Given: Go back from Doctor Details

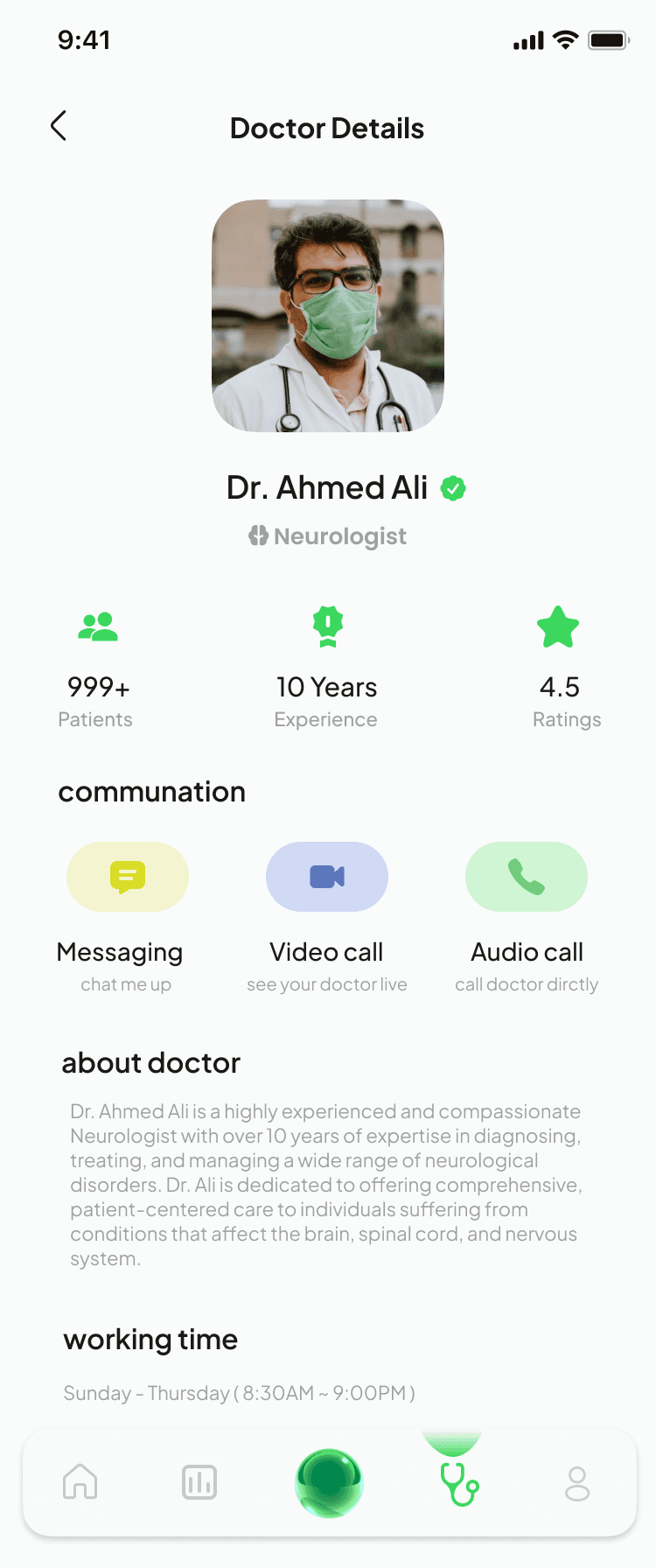Looking at the screenshot, I should coord(59,126).
